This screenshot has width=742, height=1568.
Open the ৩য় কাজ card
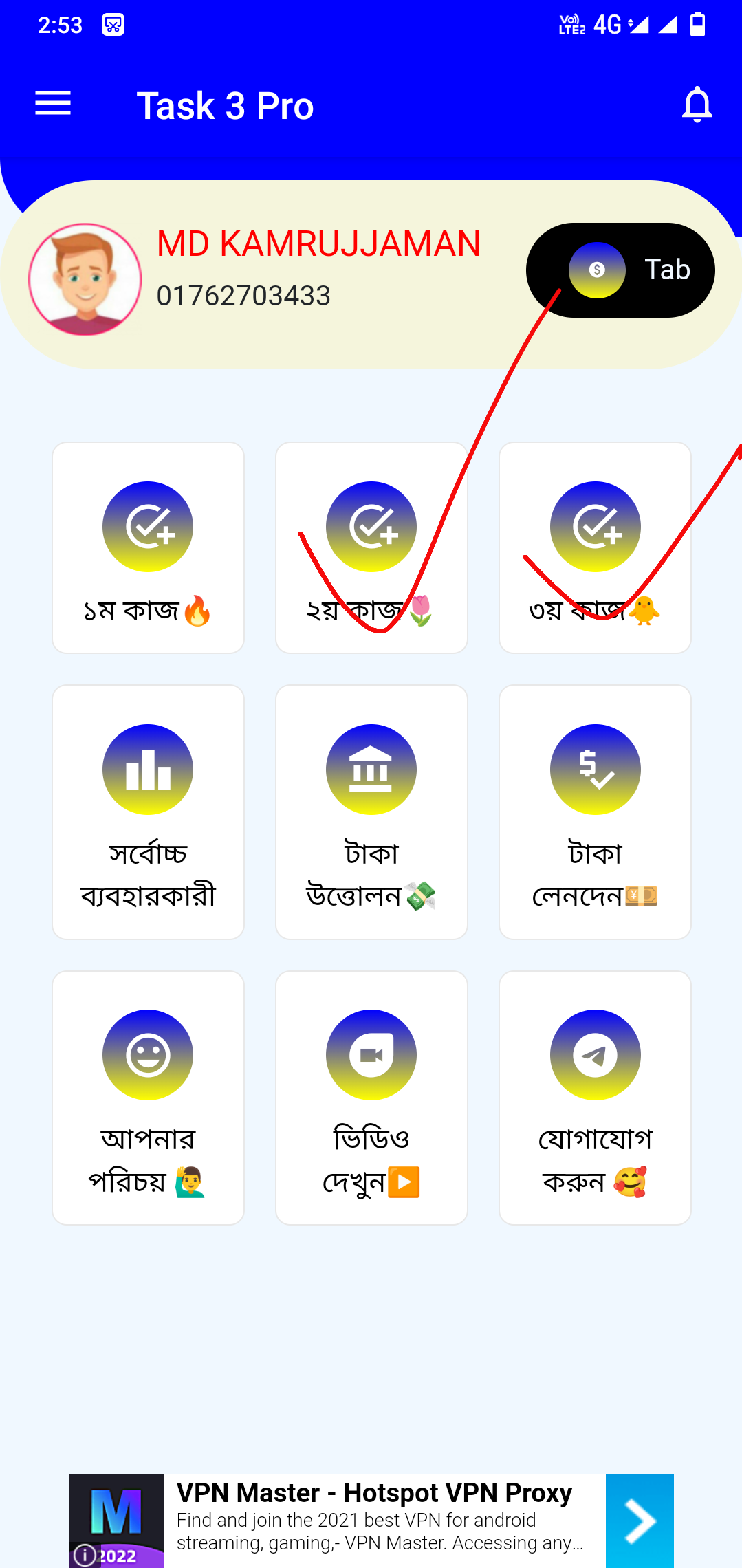click(595, 547)
